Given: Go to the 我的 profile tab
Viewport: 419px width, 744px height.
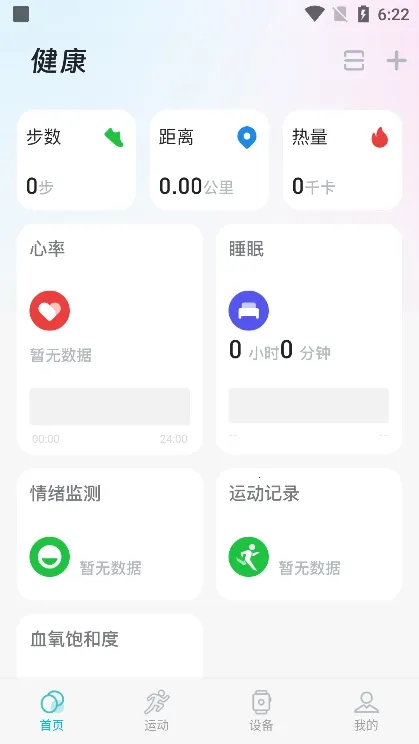Looking at the screenshot, I should point(366,711).
